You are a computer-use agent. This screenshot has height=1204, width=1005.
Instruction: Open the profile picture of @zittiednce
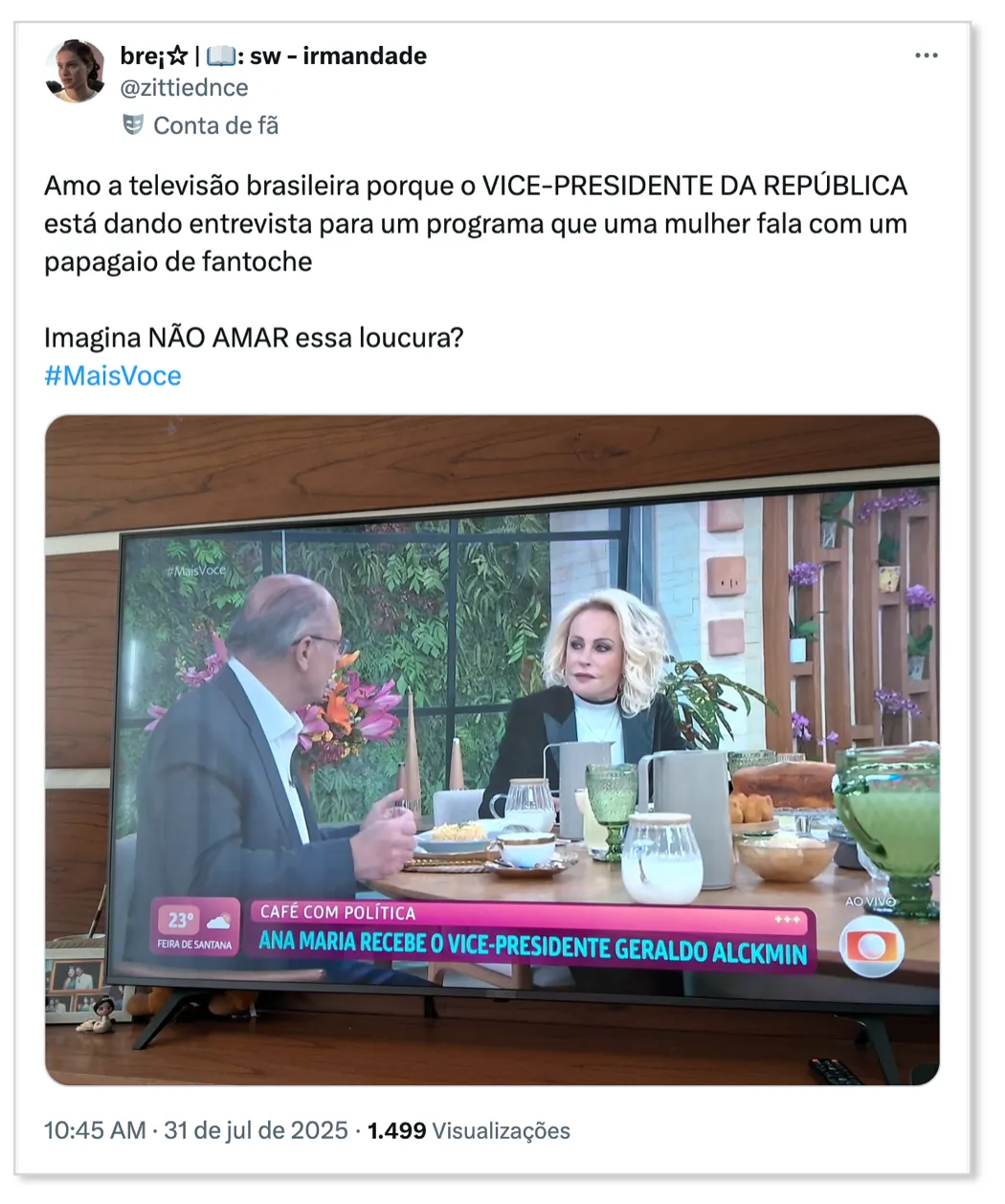[x=75, y=72]
